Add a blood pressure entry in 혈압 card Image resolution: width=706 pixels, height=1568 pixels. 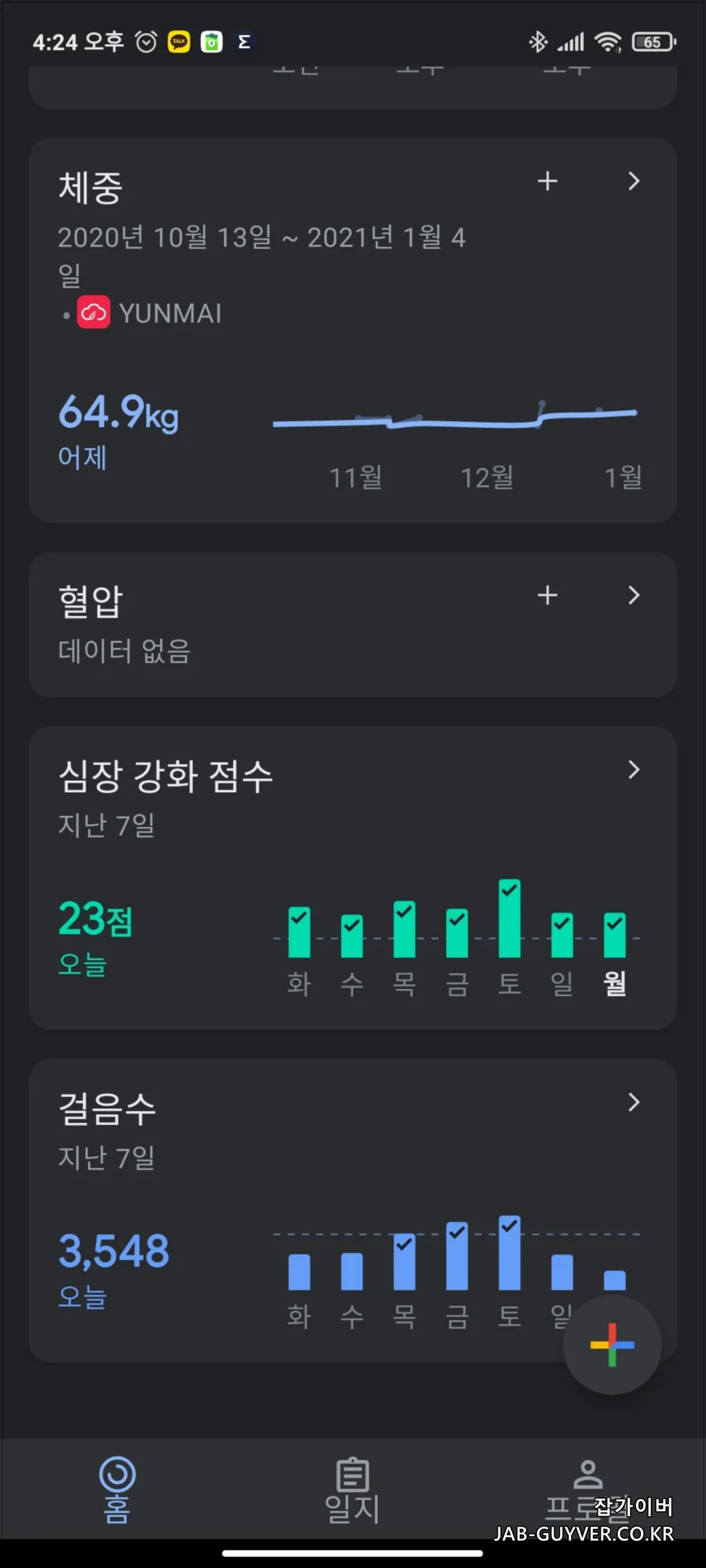547,595
